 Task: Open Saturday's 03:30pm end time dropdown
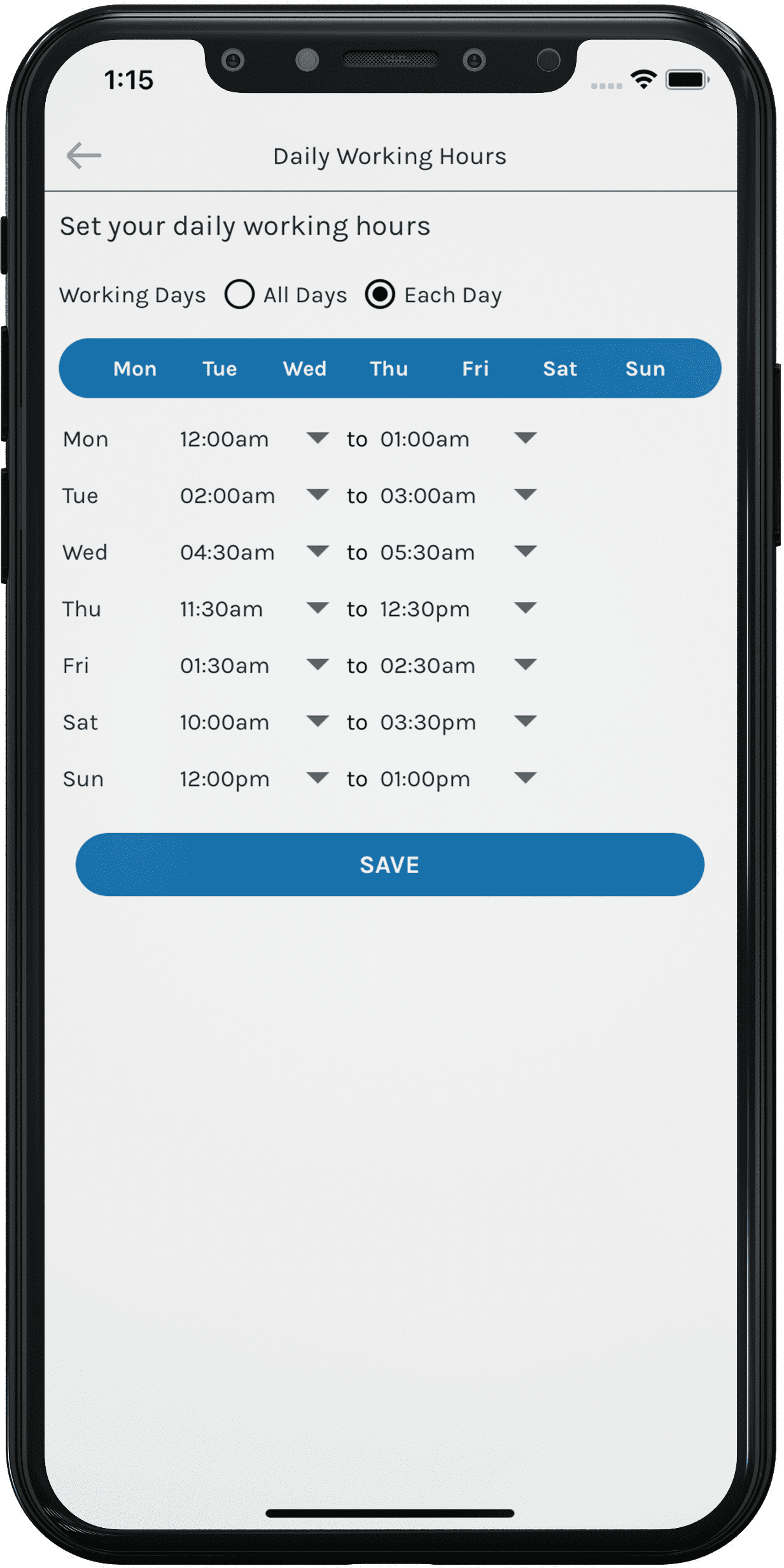click(459, 723)
